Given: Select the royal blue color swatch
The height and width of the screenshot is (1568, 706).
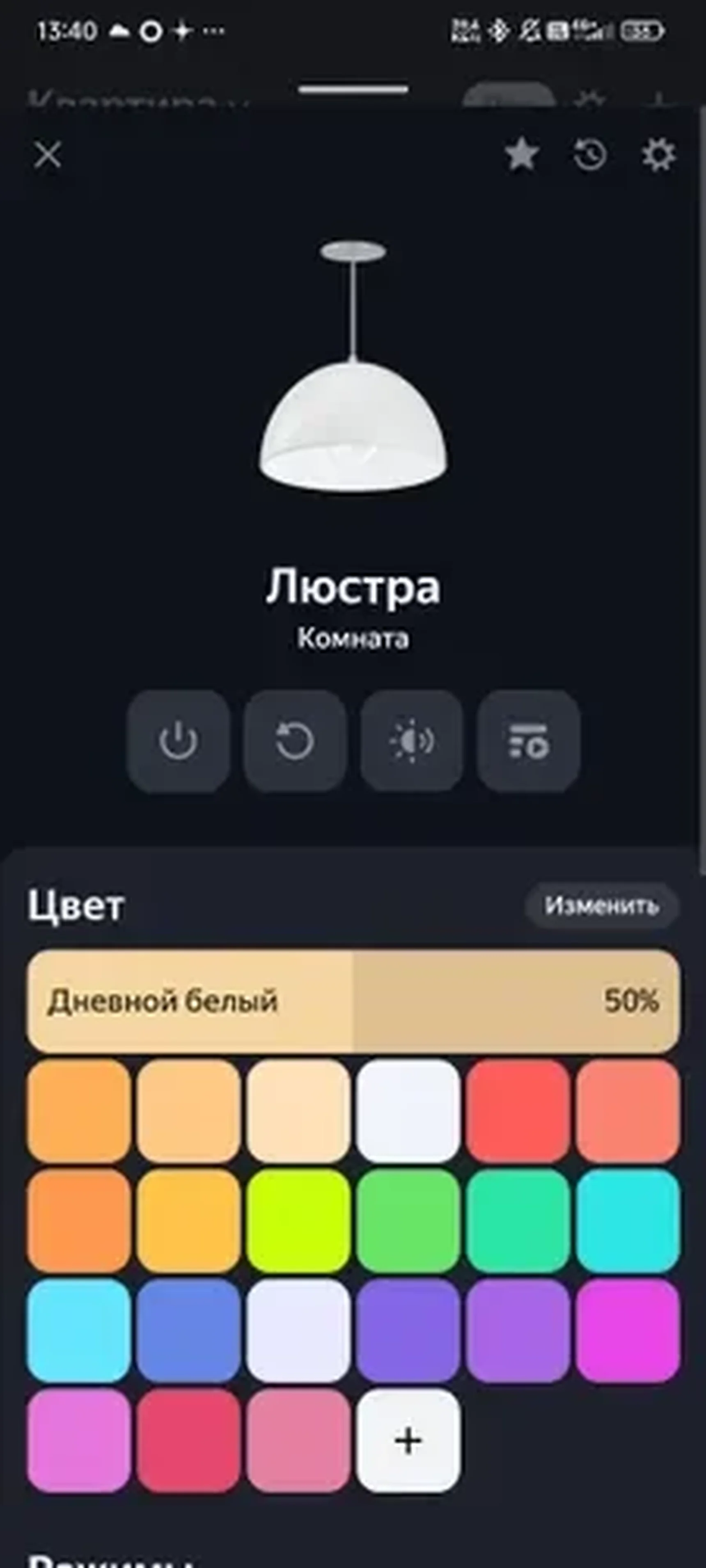Looking at the screenshot, I should click(189, 1330).
